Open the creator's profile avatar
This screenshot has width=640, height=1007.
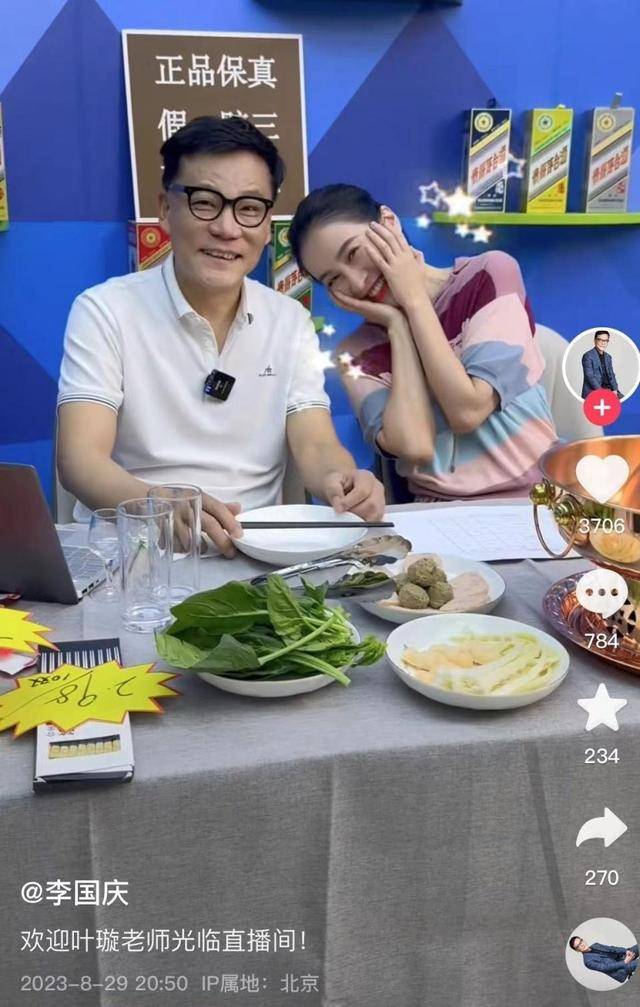[601, 365]
